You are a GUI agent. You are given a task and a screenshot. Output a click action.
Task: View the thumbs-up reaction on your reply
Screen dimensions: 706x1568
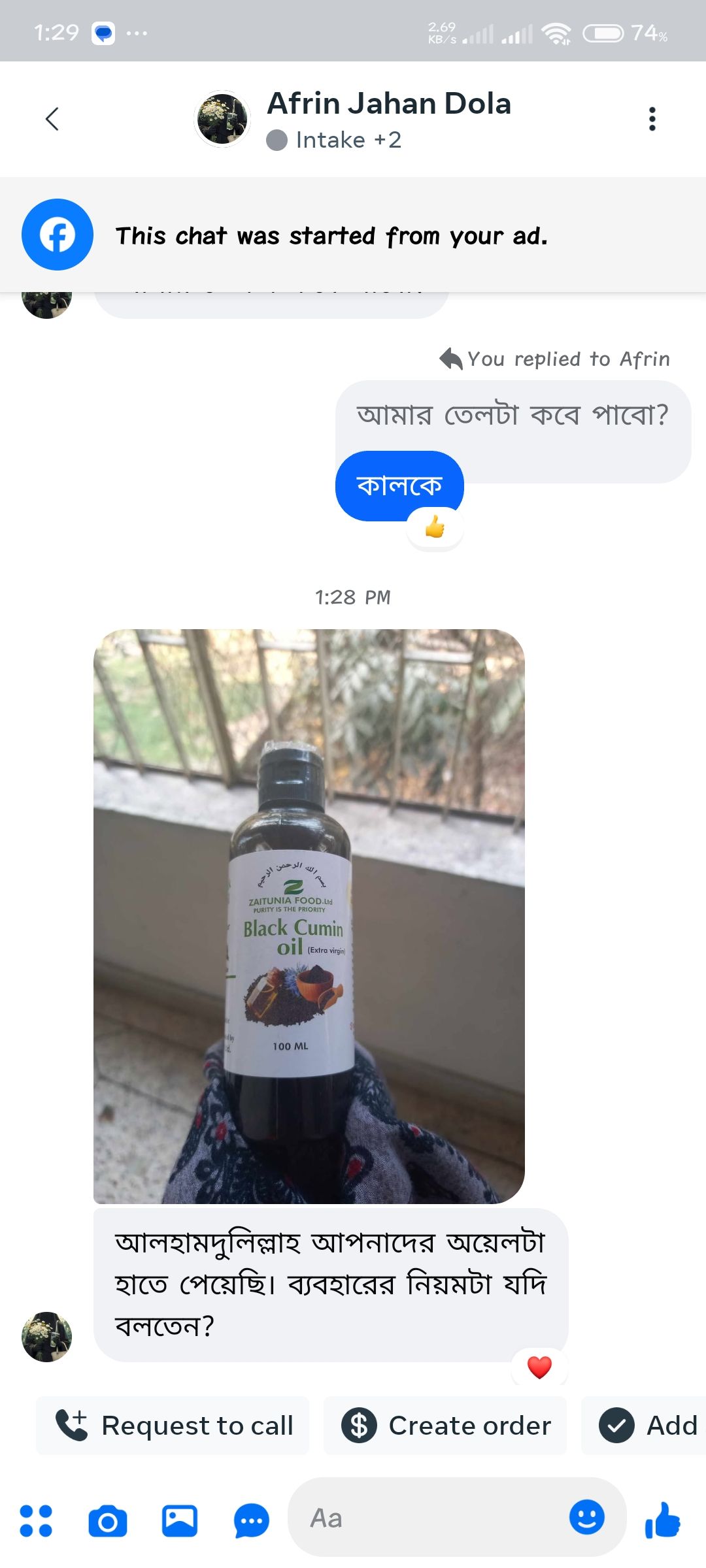[435, 527]
